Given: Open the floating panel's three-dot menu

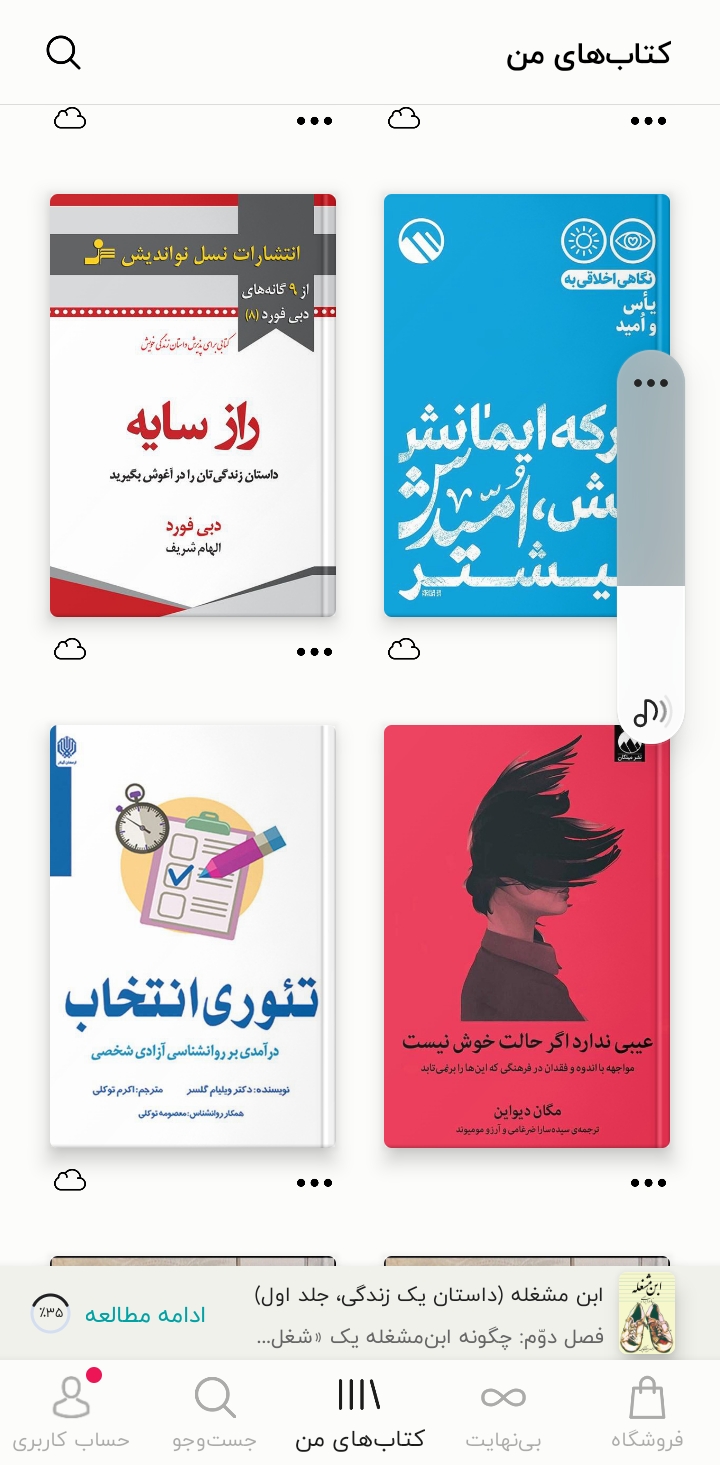Looking at the screenshot, I should click(x=651, y=383).
